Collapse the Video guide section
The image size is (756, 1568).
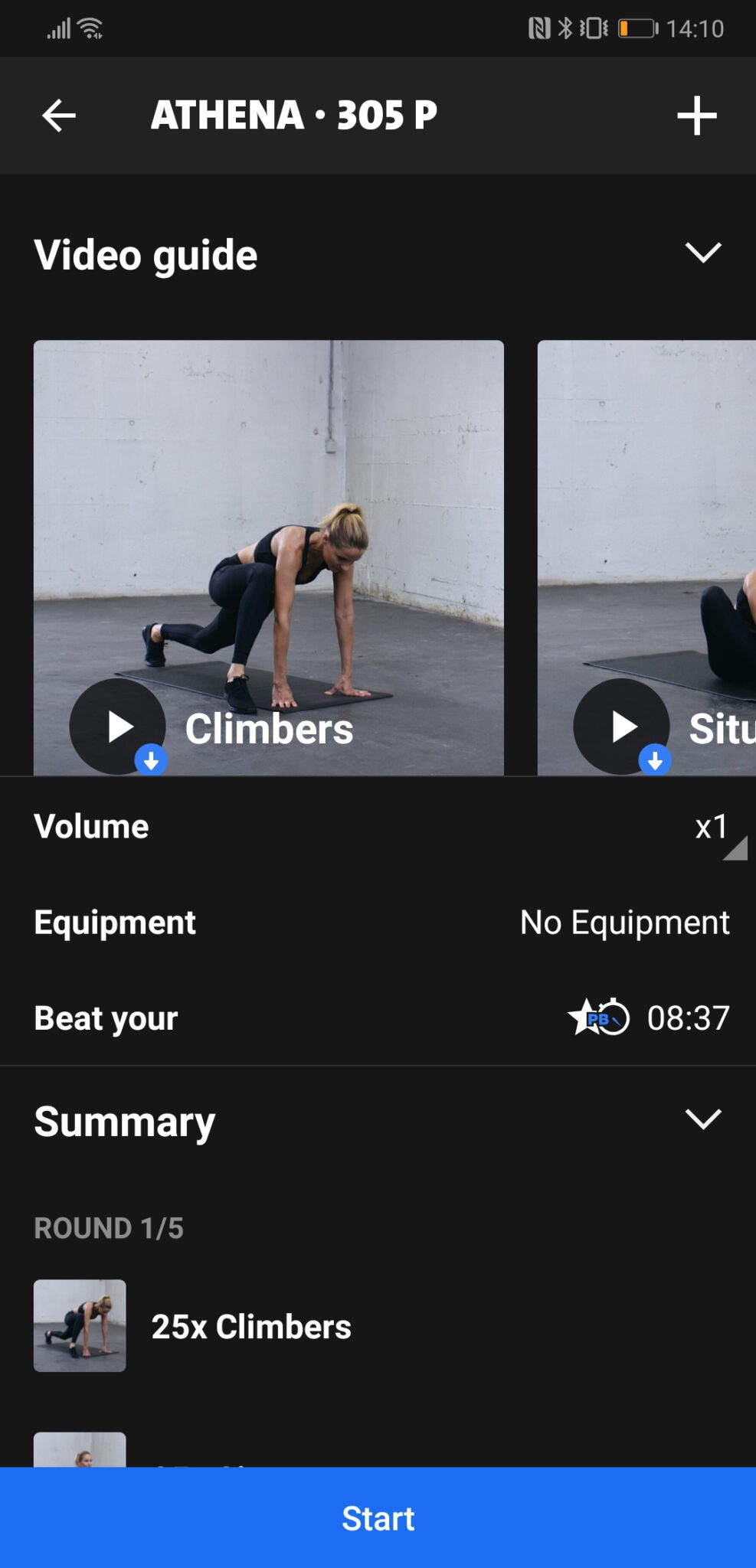(704, 253)
